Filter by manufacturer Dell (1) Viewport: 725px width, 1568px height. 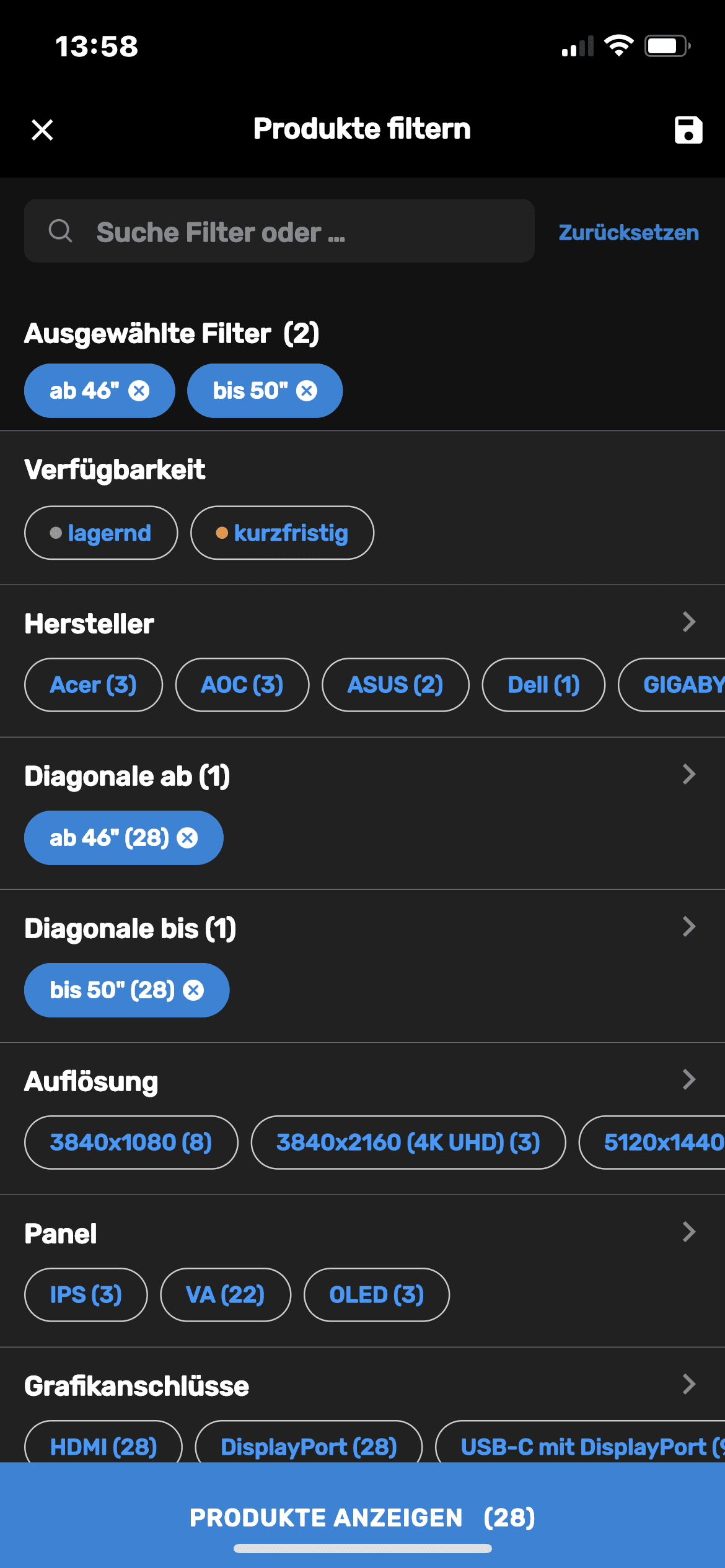pyautogui.click(x=543, y=685)
